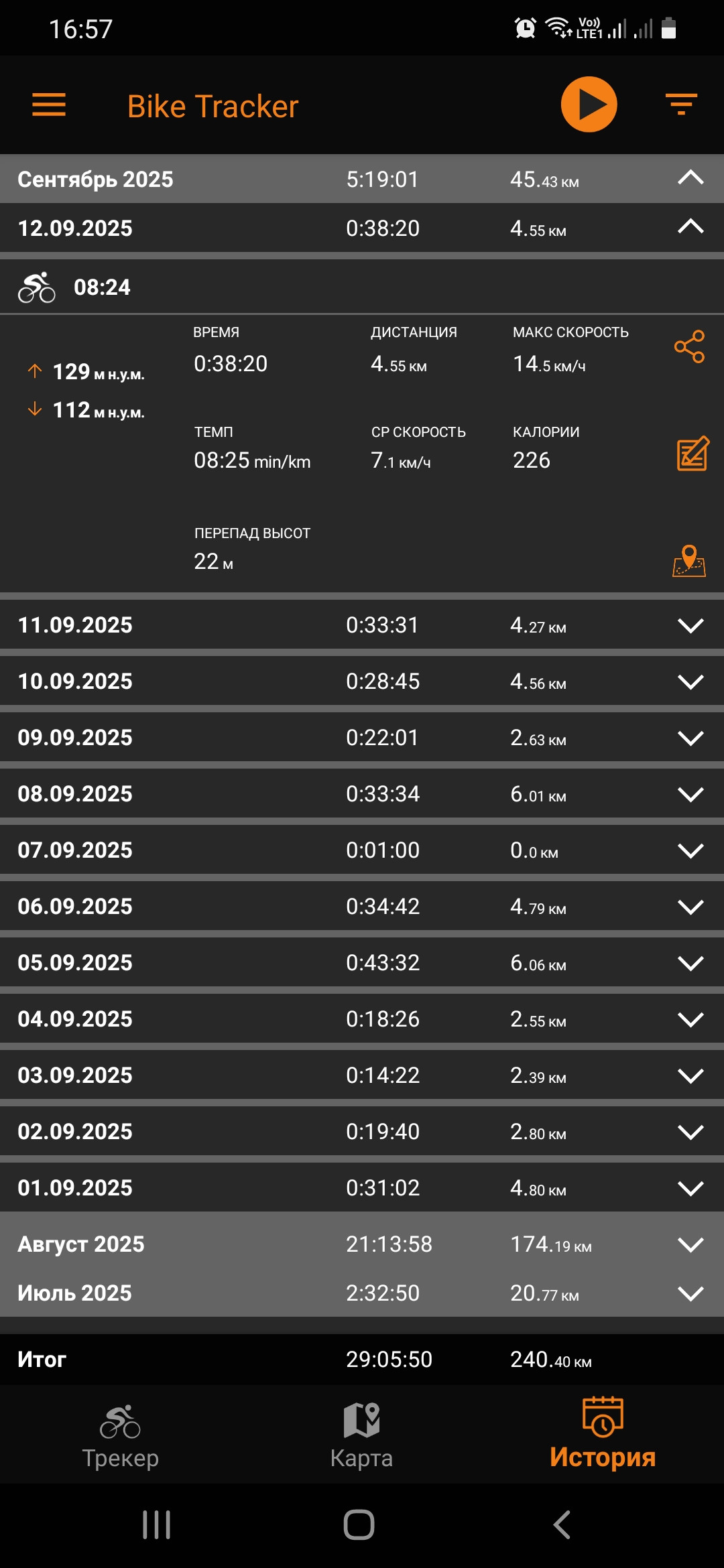Share the 08:24 ride

point(690,346)
